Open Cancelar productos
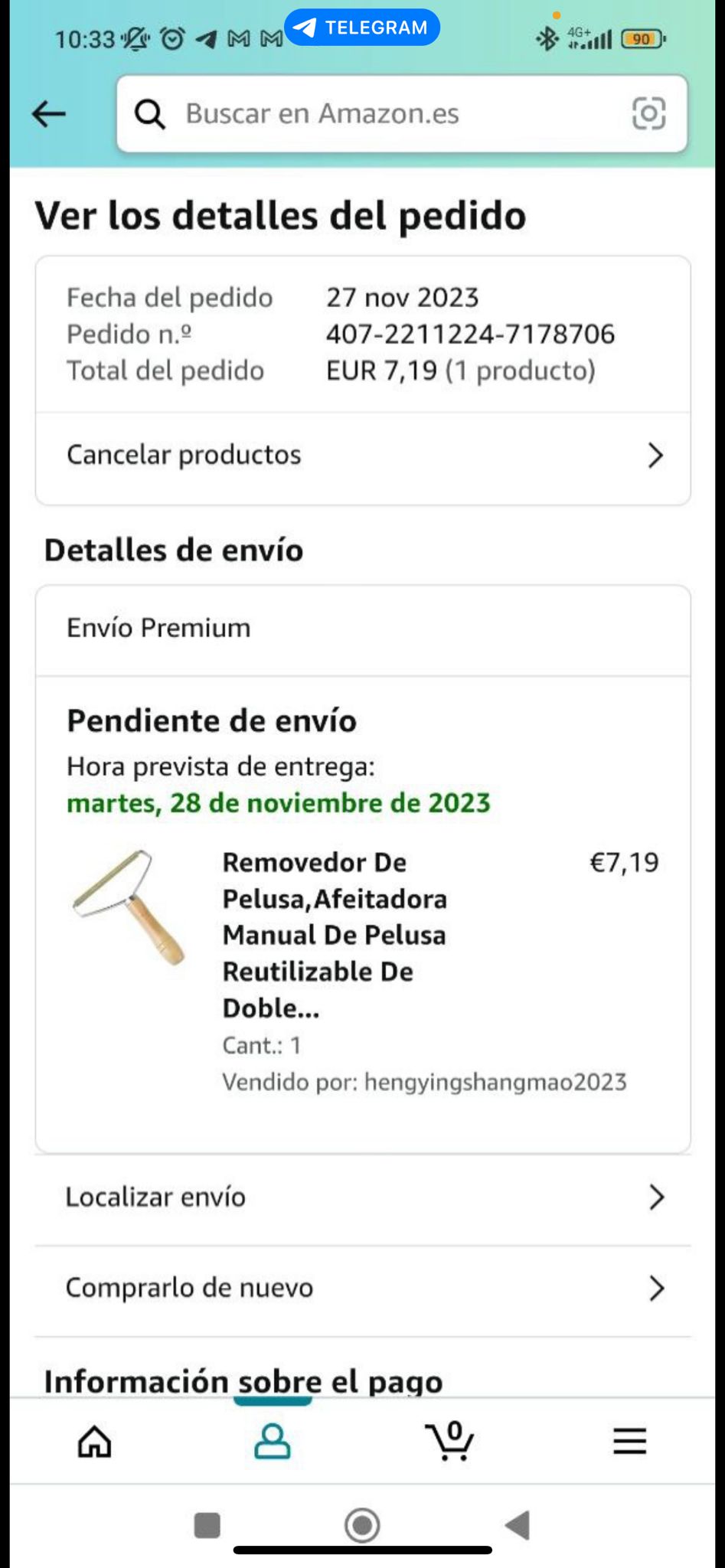725x1568 pixels. pyautogui.click(x=363, y=456)
